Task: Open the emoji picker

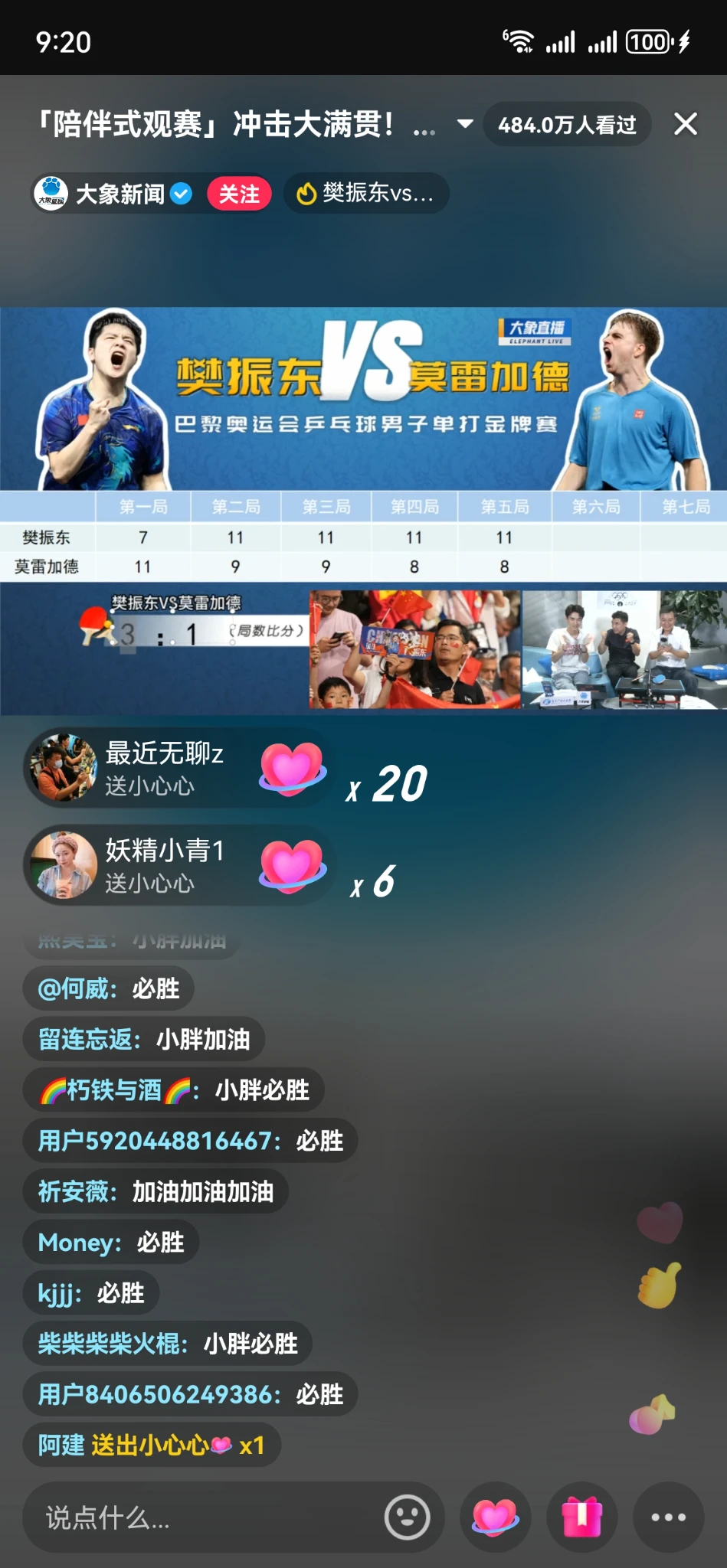Action: point(407,1517)
